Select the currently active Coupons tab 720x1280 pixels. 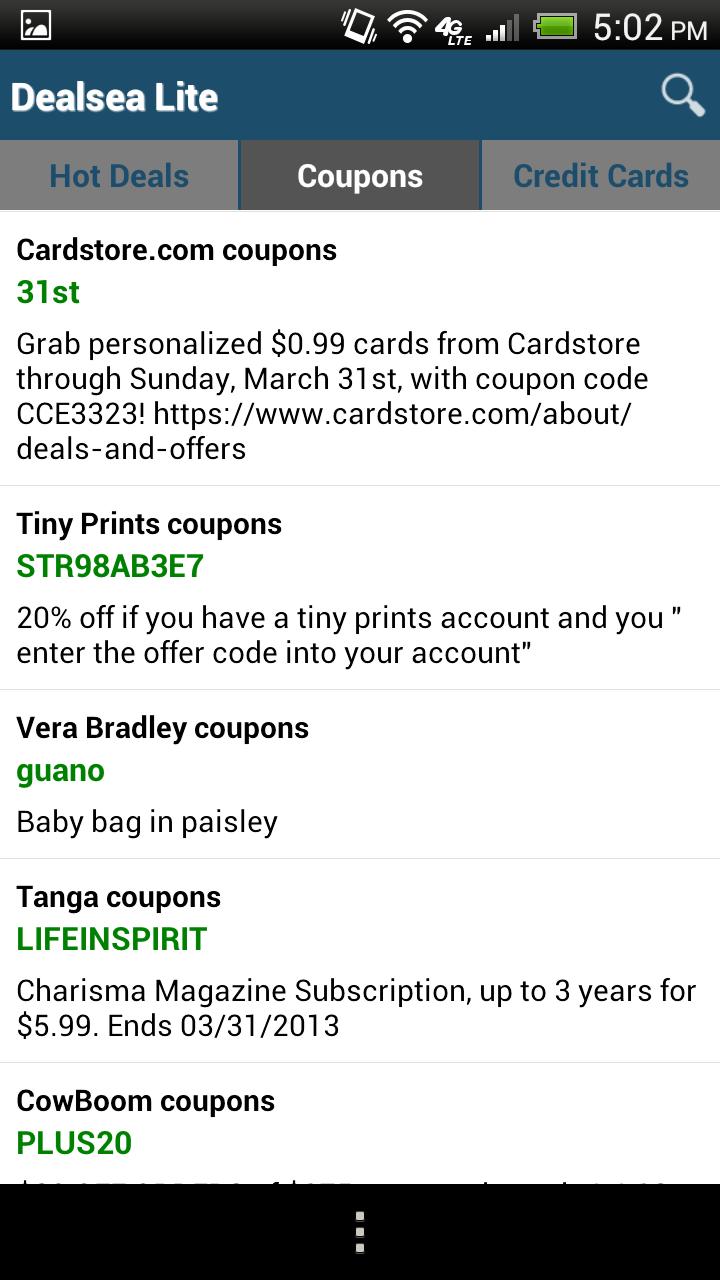(x=359, y=175)
